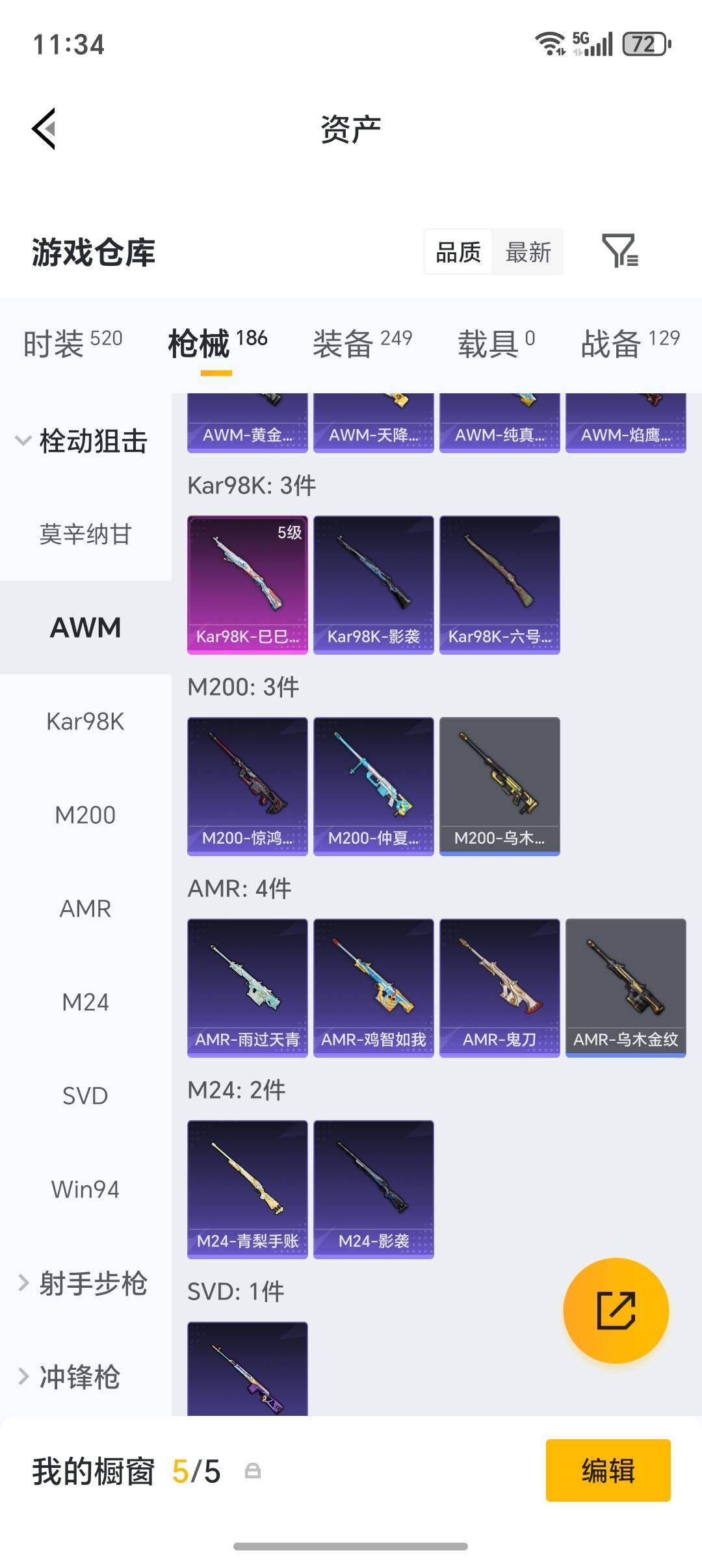Select Win94 in the side list

pyautogui.click(x=85, y=1190)
